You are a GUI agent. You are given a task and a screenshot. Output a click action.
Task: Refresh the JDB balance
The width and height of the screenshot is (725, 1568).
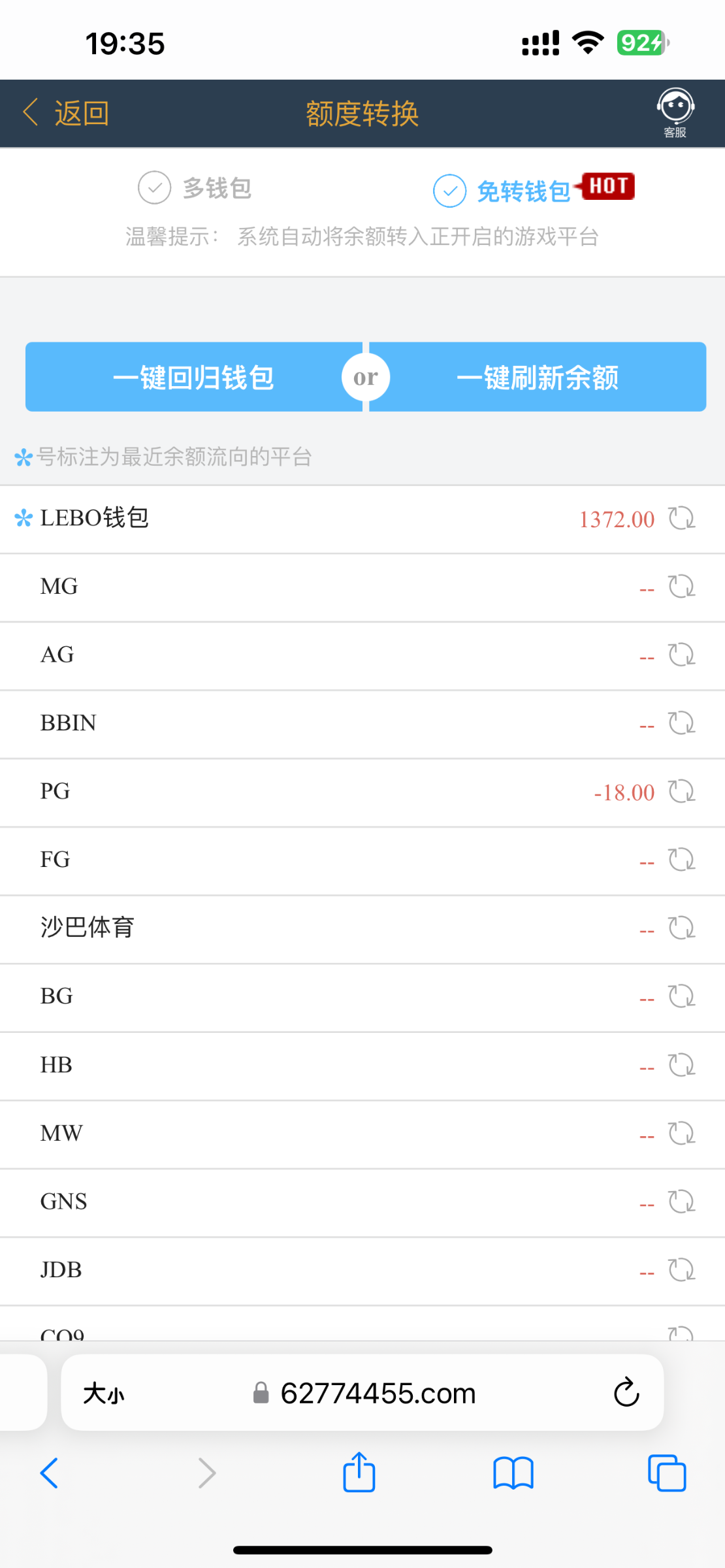coord(681,1269)
